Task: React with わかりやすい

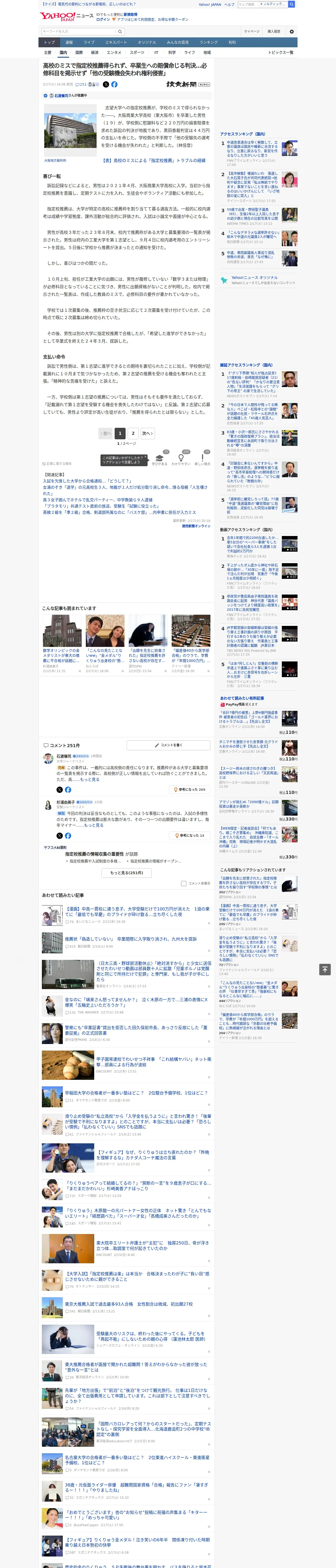Action: tap(181, 460)
